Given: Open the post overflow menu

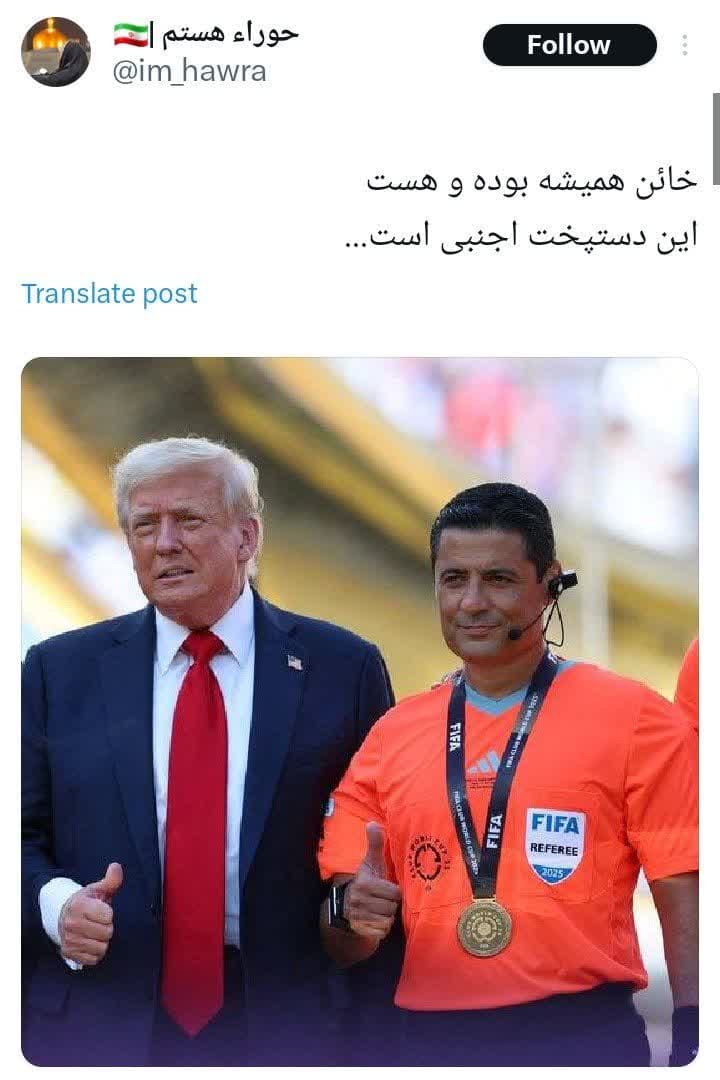Looking at the screenshot, I should [x=685, y=45].
